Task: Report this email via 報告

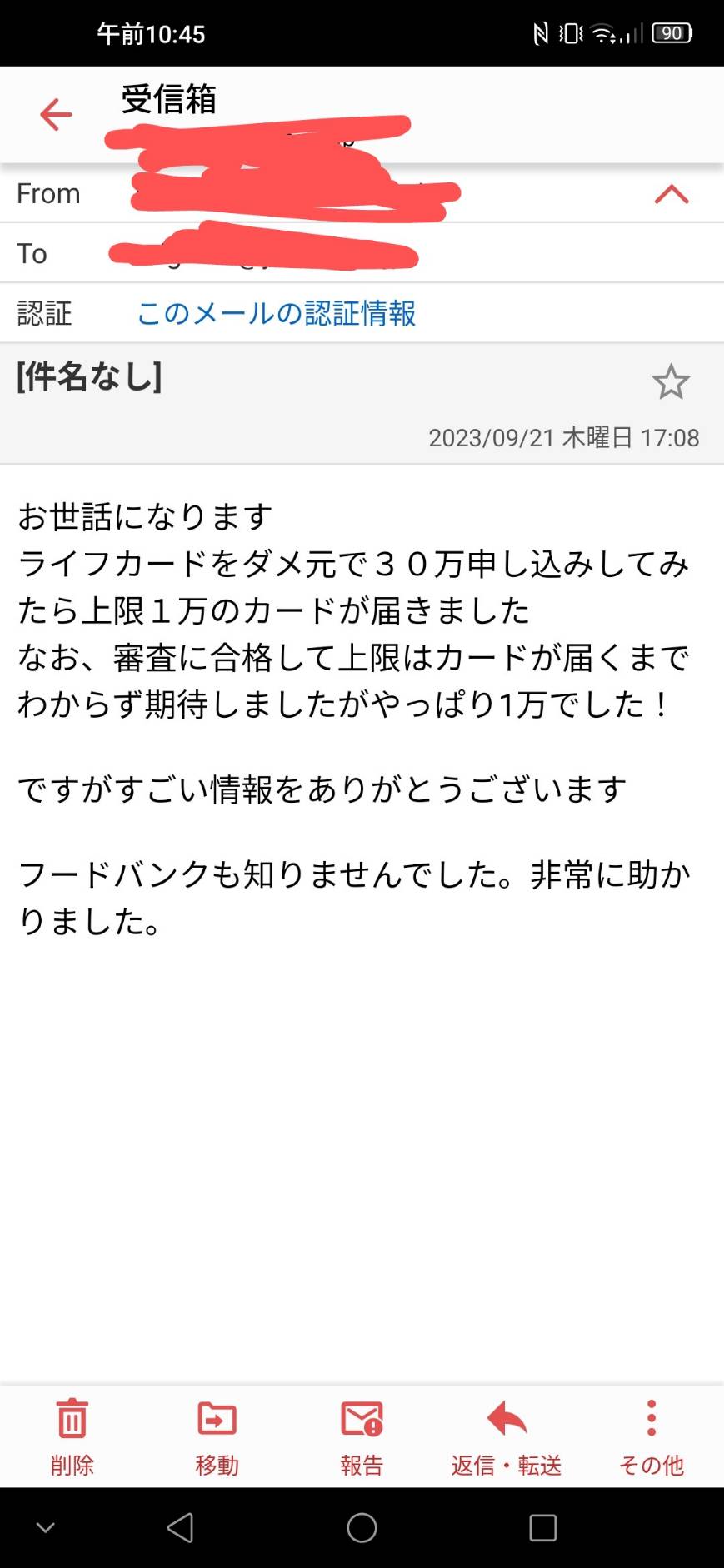Action: [x=362, y=1437]
